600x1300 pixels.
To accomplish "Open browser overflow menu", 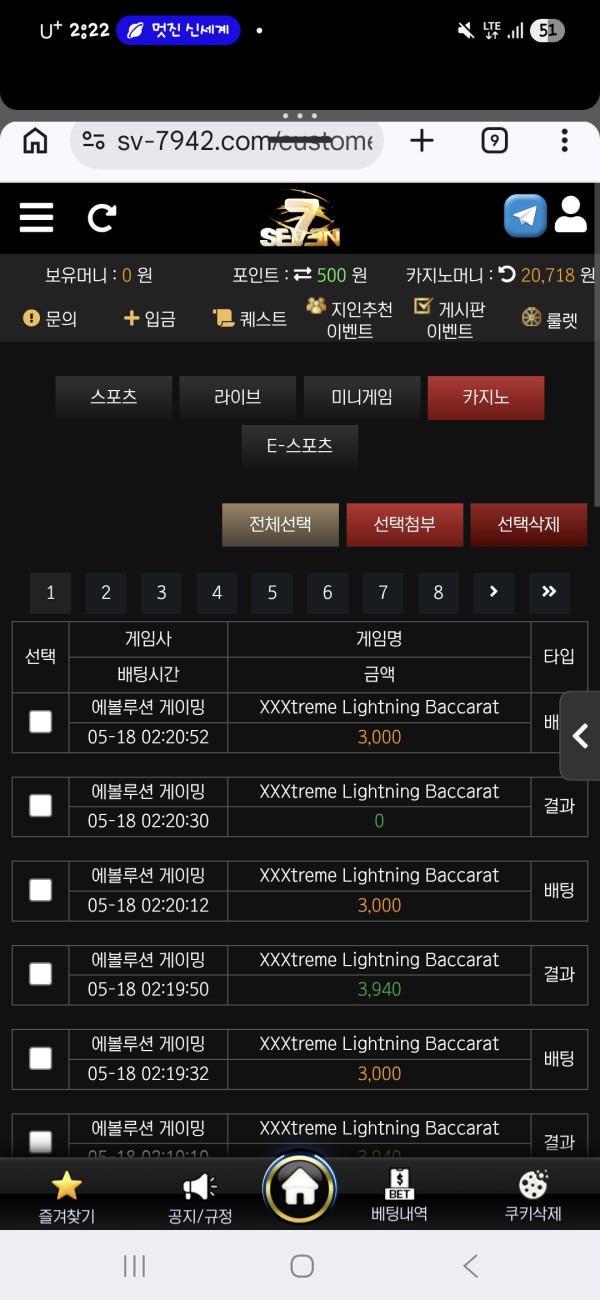I will point(565,140).
